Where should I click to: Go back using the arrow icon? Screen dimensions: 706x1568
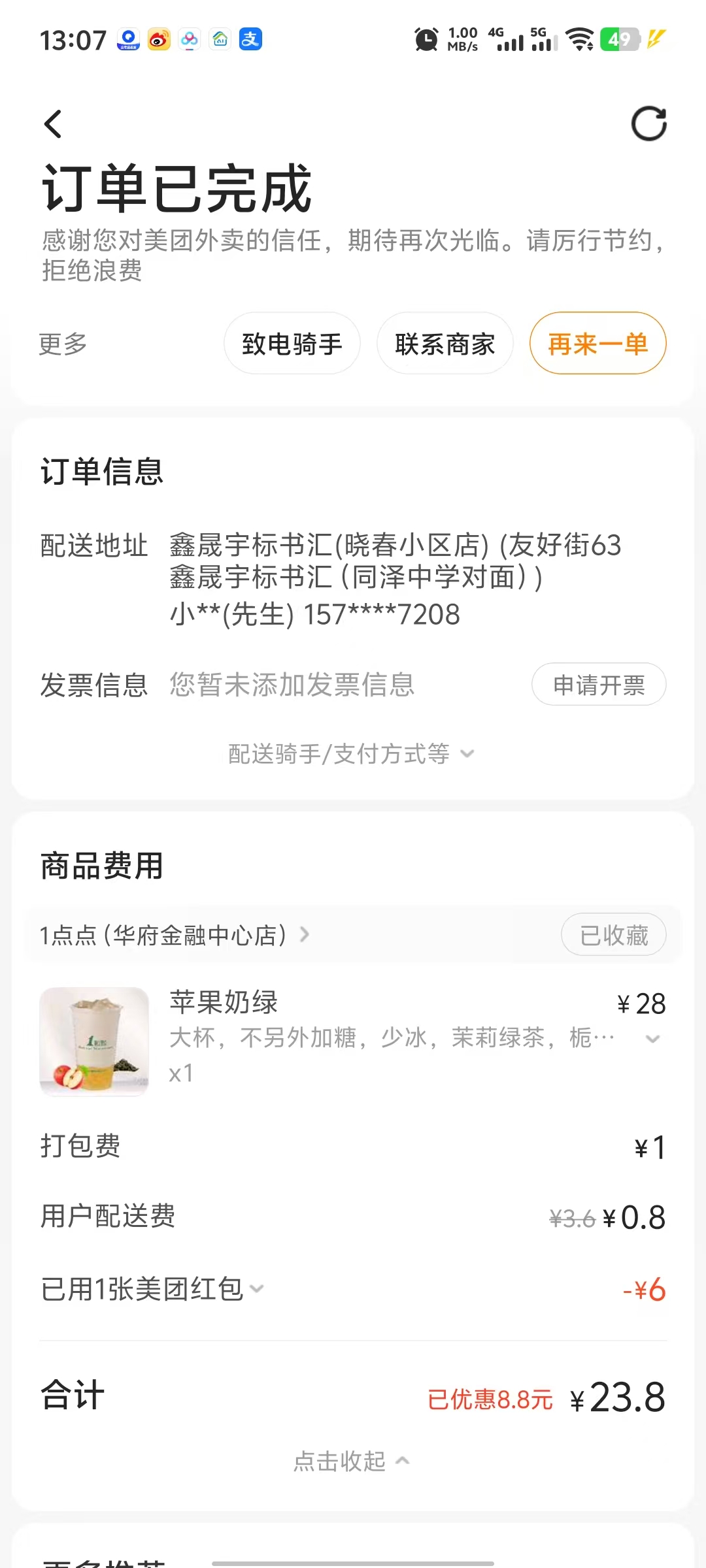tap(54, 124)
